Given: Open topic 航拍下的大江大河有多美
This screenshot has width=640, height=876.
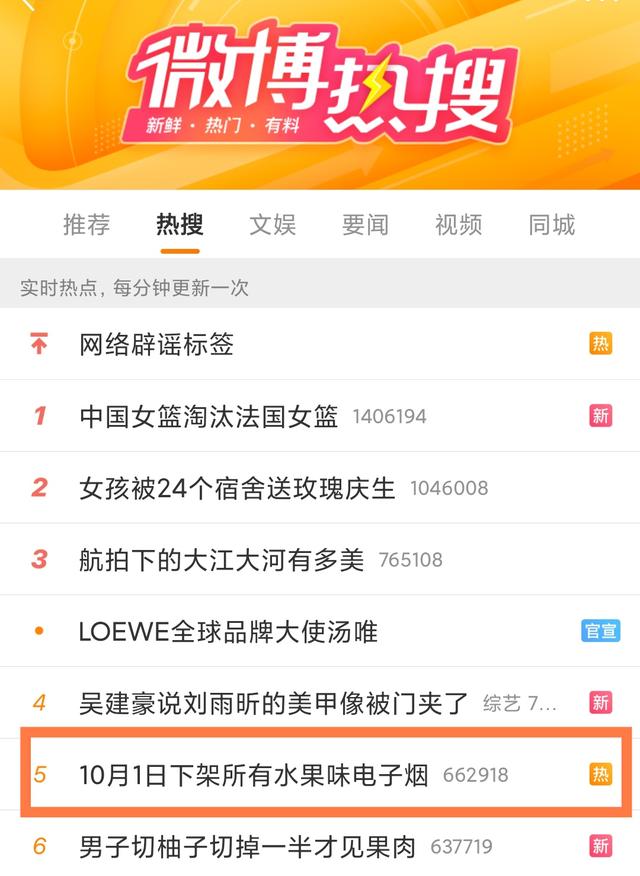Looking at the screenshot, I should click(320, 559).
